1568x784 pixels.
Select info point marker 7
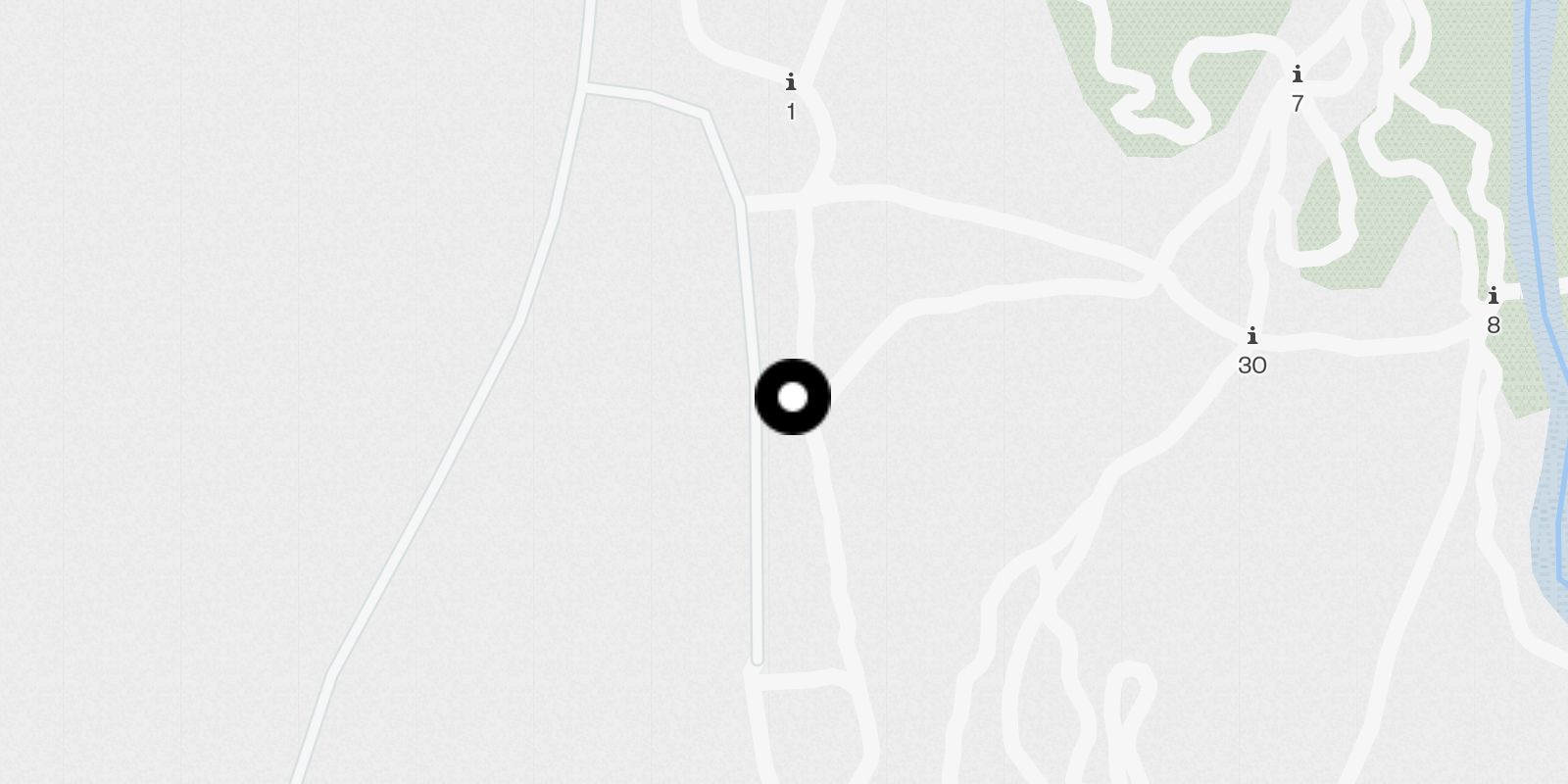(x=1298, y=75)
